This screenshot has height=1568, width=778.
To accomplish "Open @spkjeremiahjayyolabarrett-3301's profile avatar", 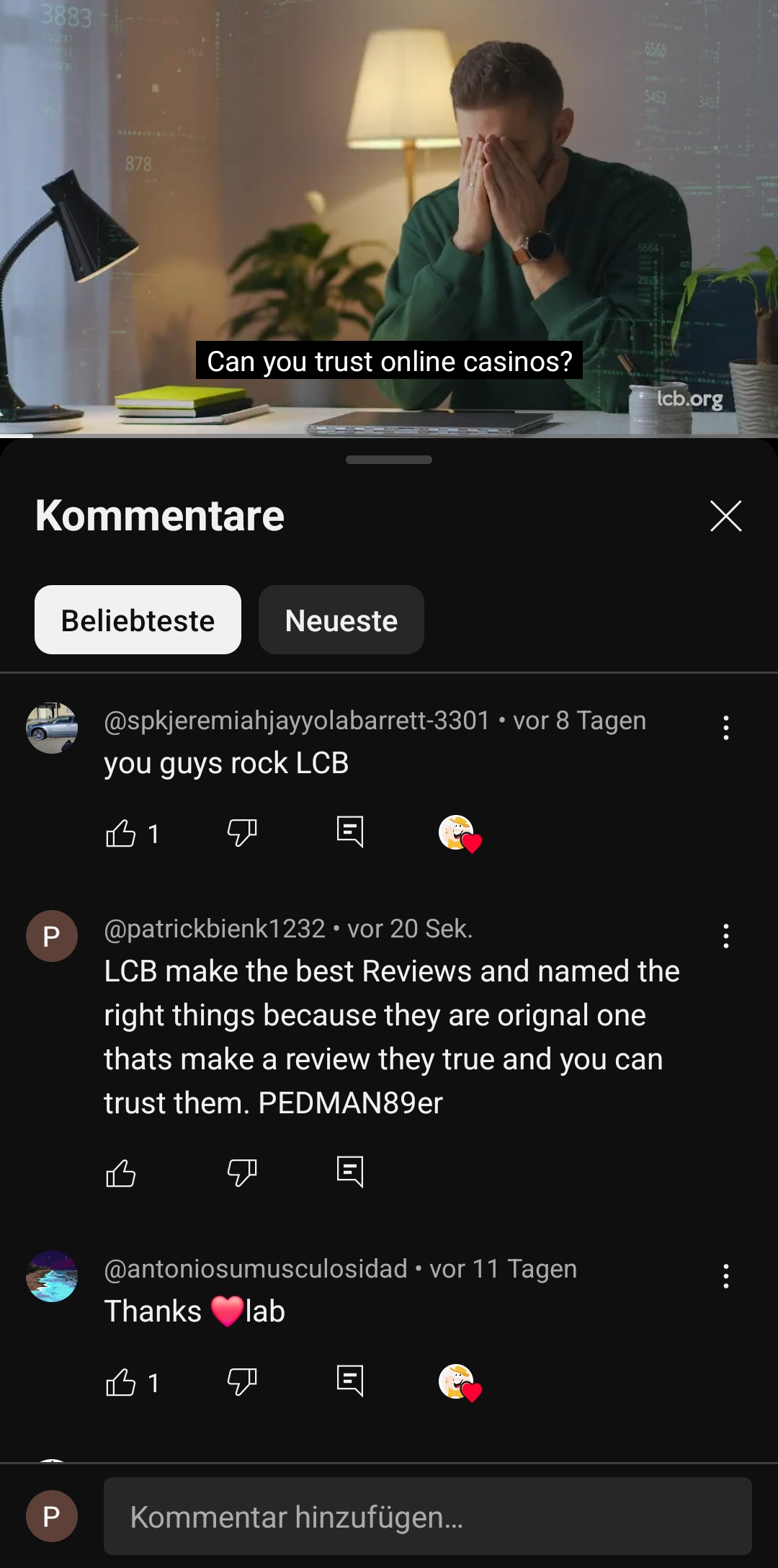I will tap(52, 728).
